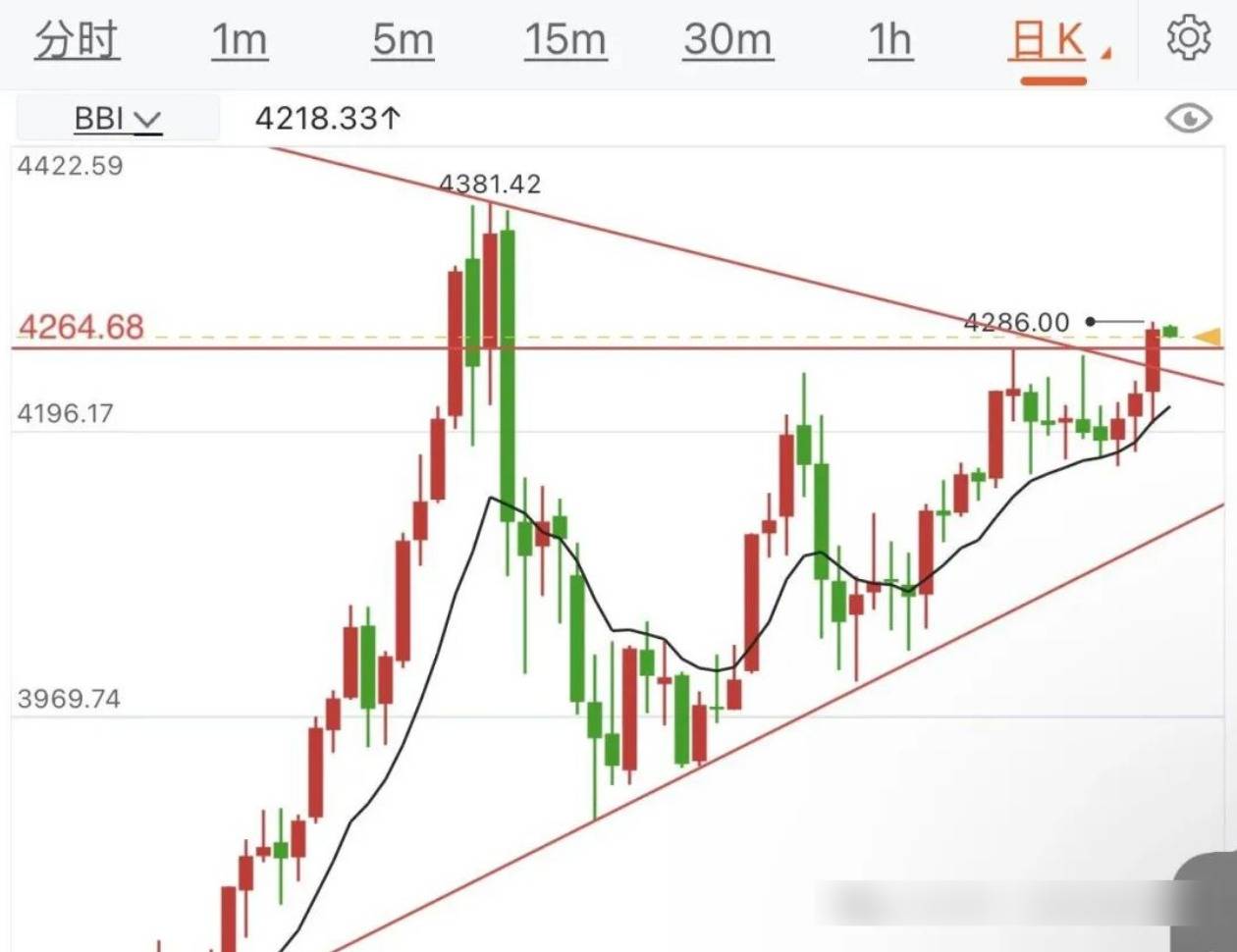Select the 1m timeframe
This screenshot has width=1237, height=952.
point(240,41)
